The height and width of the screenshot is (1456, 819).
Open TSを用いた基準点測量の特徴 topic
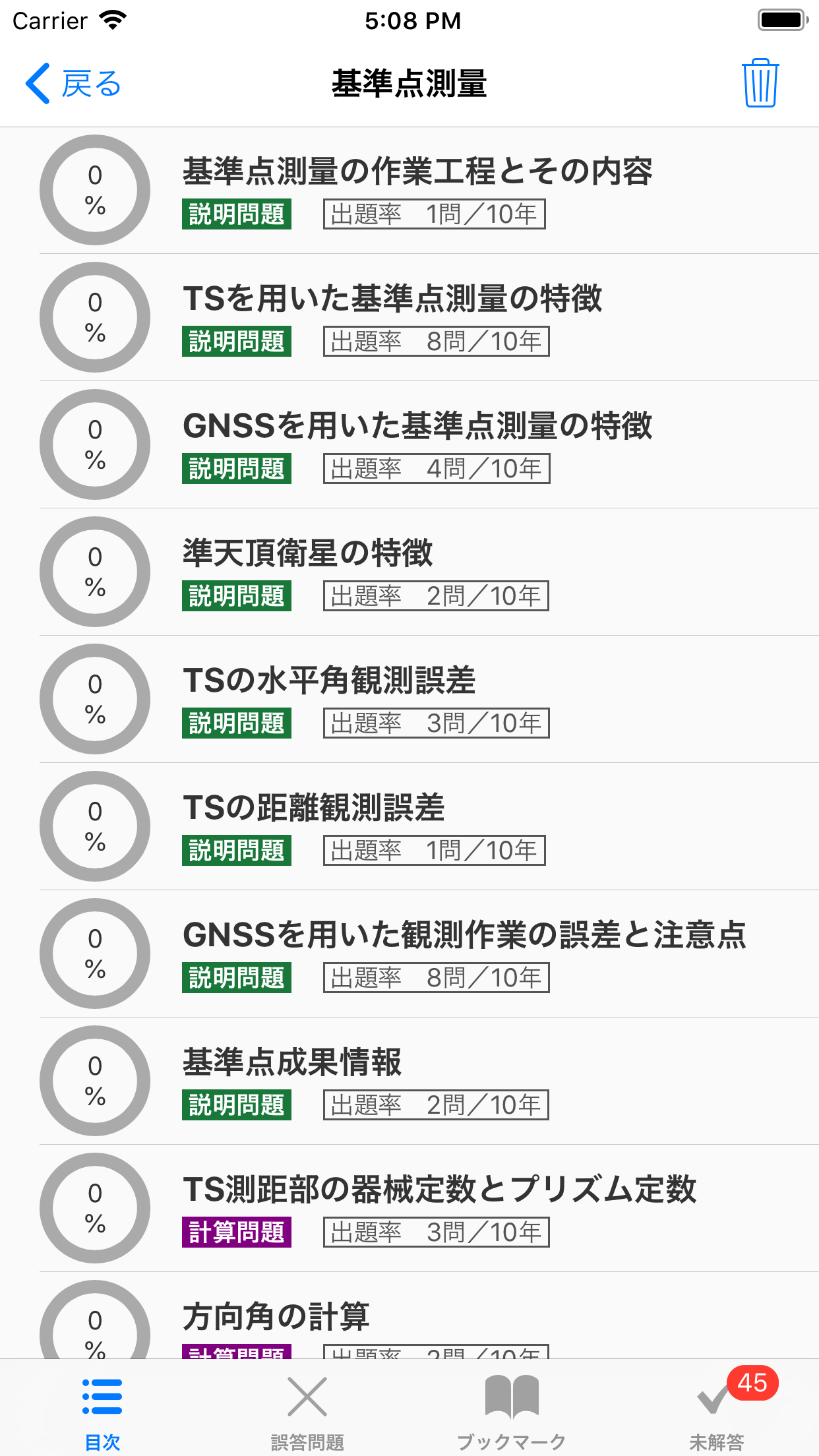click(392, 299)
